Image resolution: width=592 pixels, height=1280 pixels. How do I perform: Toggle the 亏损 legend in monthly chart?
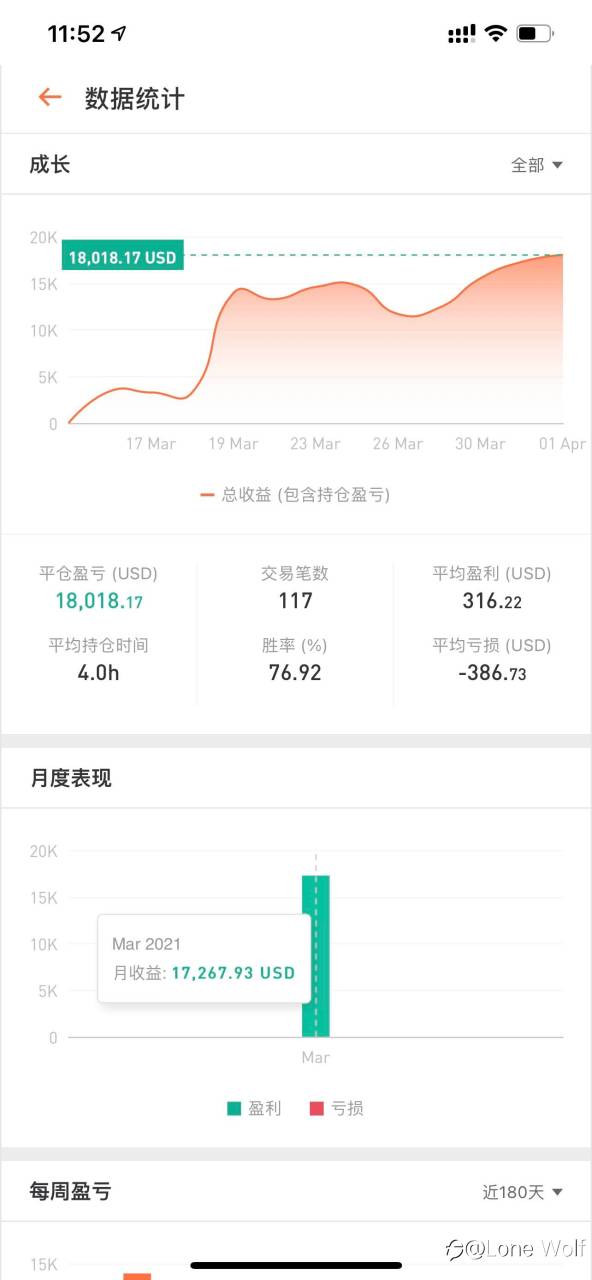[x=337, y=1108]
